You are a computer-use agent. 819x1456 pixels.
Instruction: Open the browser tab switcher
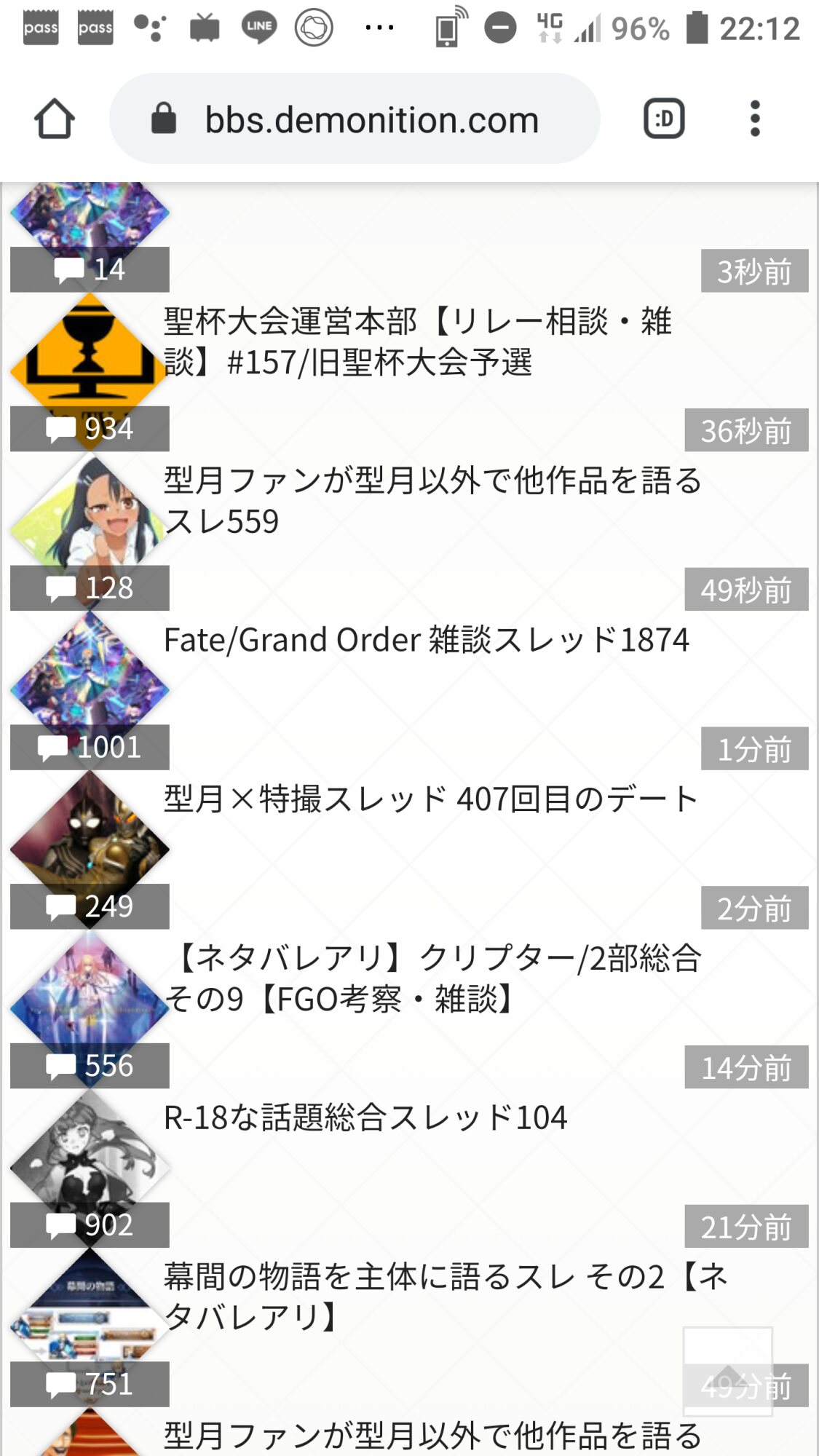point(664,119)
